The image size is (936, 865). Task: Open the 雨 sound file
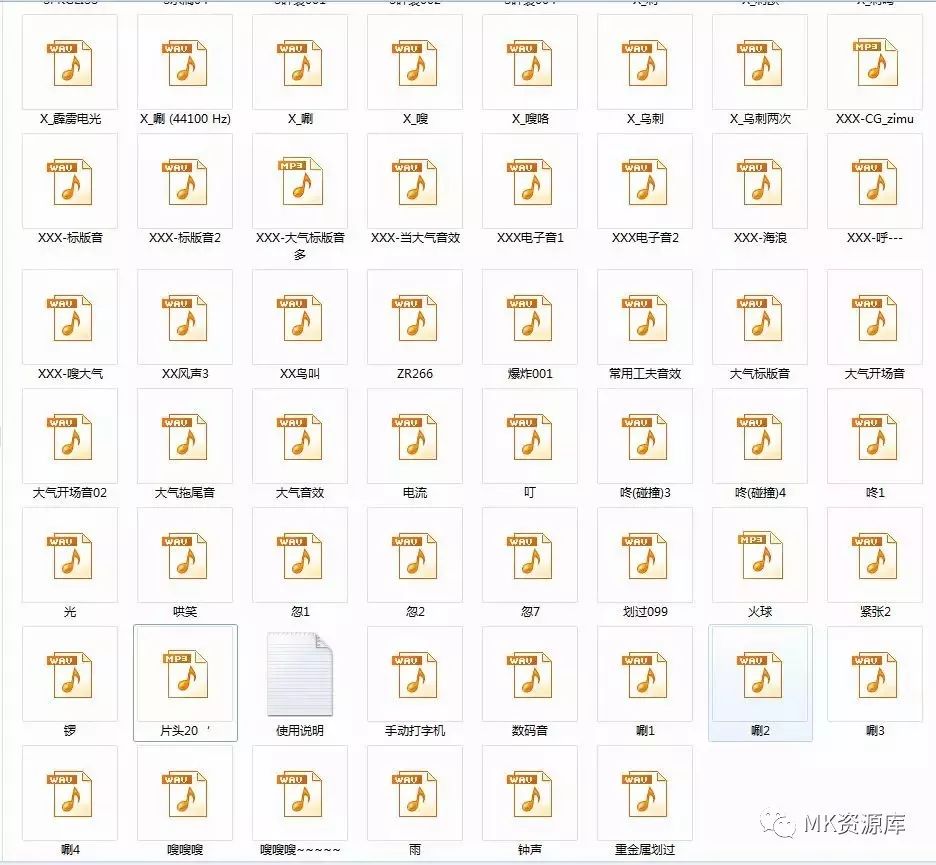(415, 794)
